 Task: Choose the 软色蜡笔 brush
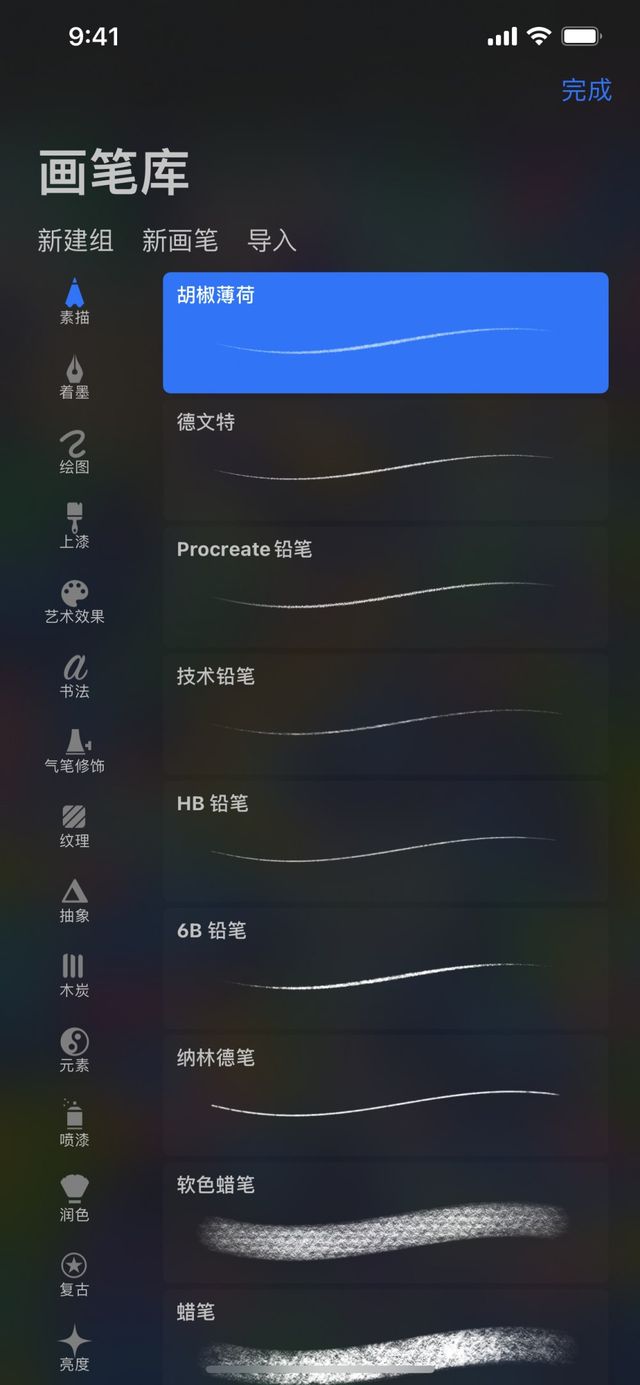click(x=385, y=1222)
